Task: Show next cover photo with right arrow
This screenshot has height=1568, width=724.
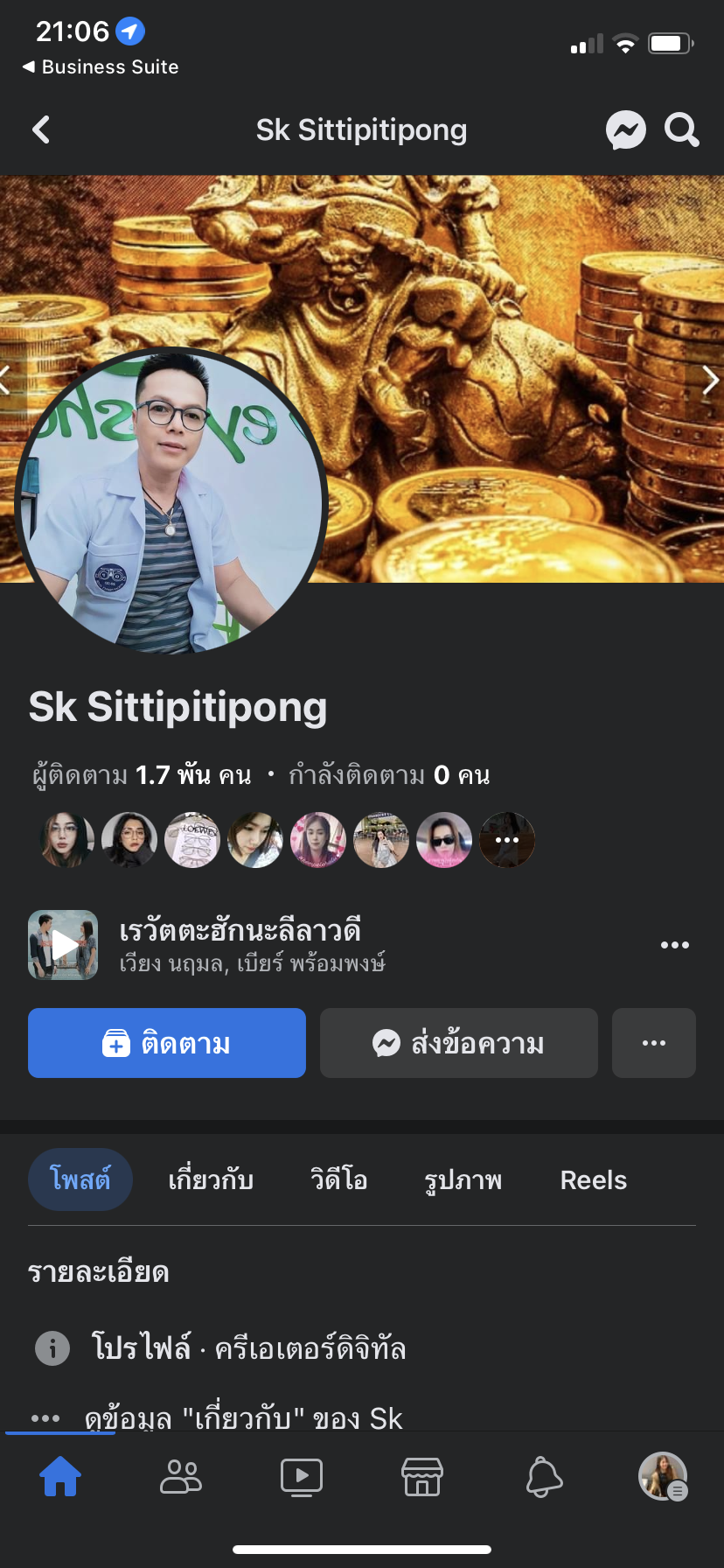Action: coord(709,380)
